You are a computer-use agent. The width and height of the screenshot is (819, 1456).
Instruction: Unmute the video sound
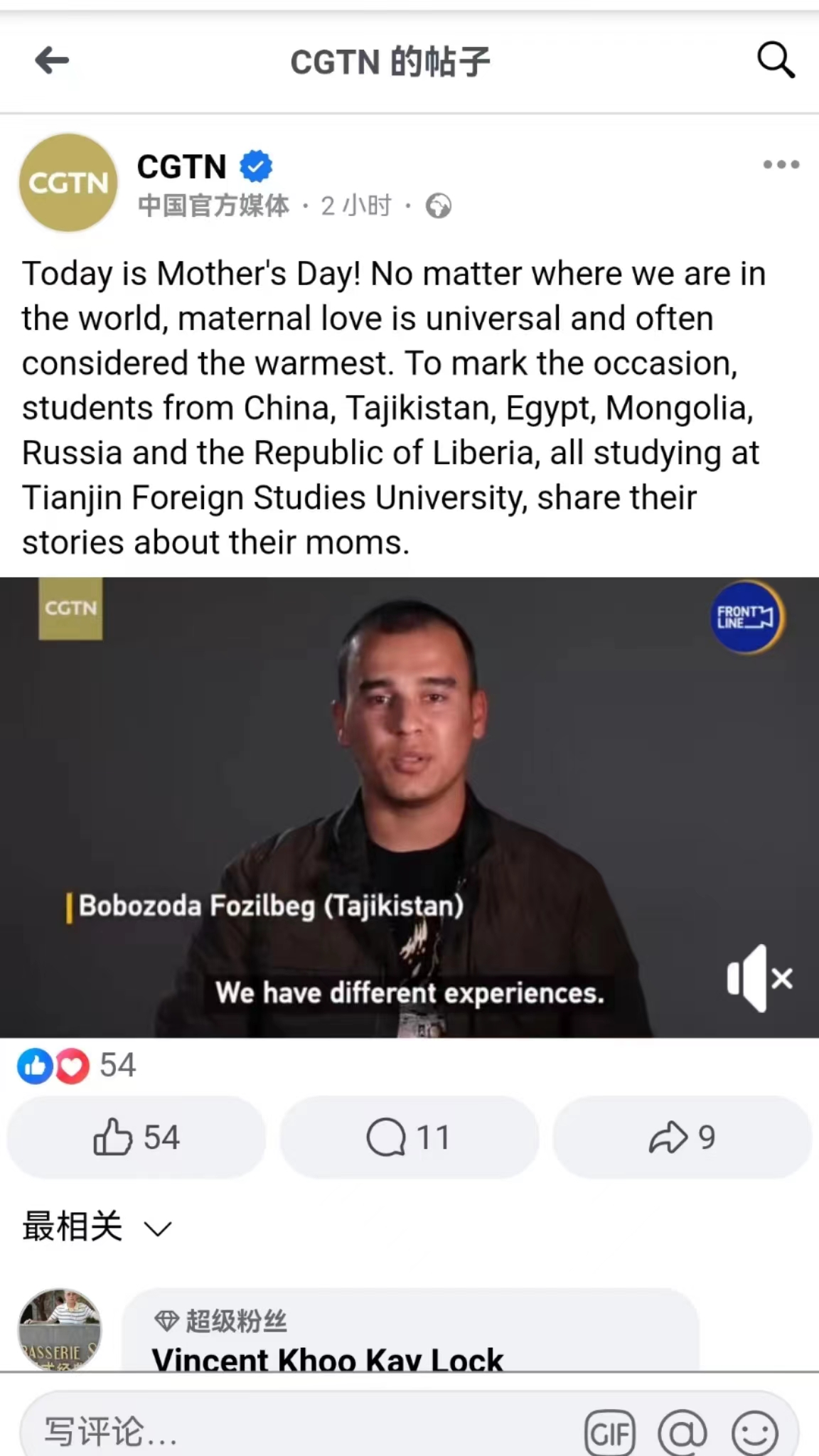[759, 978]
